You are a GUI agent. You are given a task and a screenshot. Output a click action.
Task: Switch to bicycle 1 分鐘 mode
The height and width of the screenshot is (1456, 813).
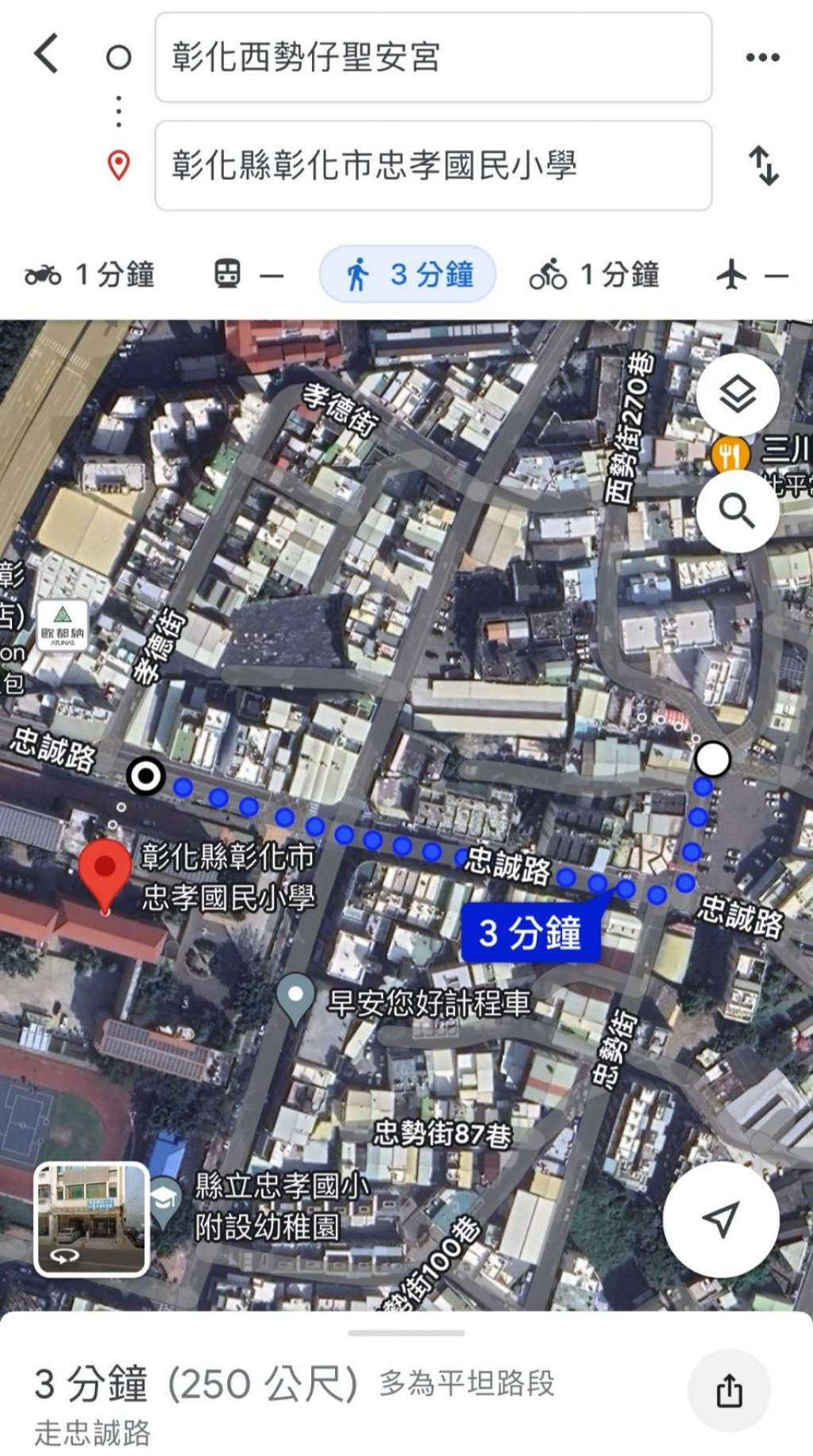click(594, 275)
